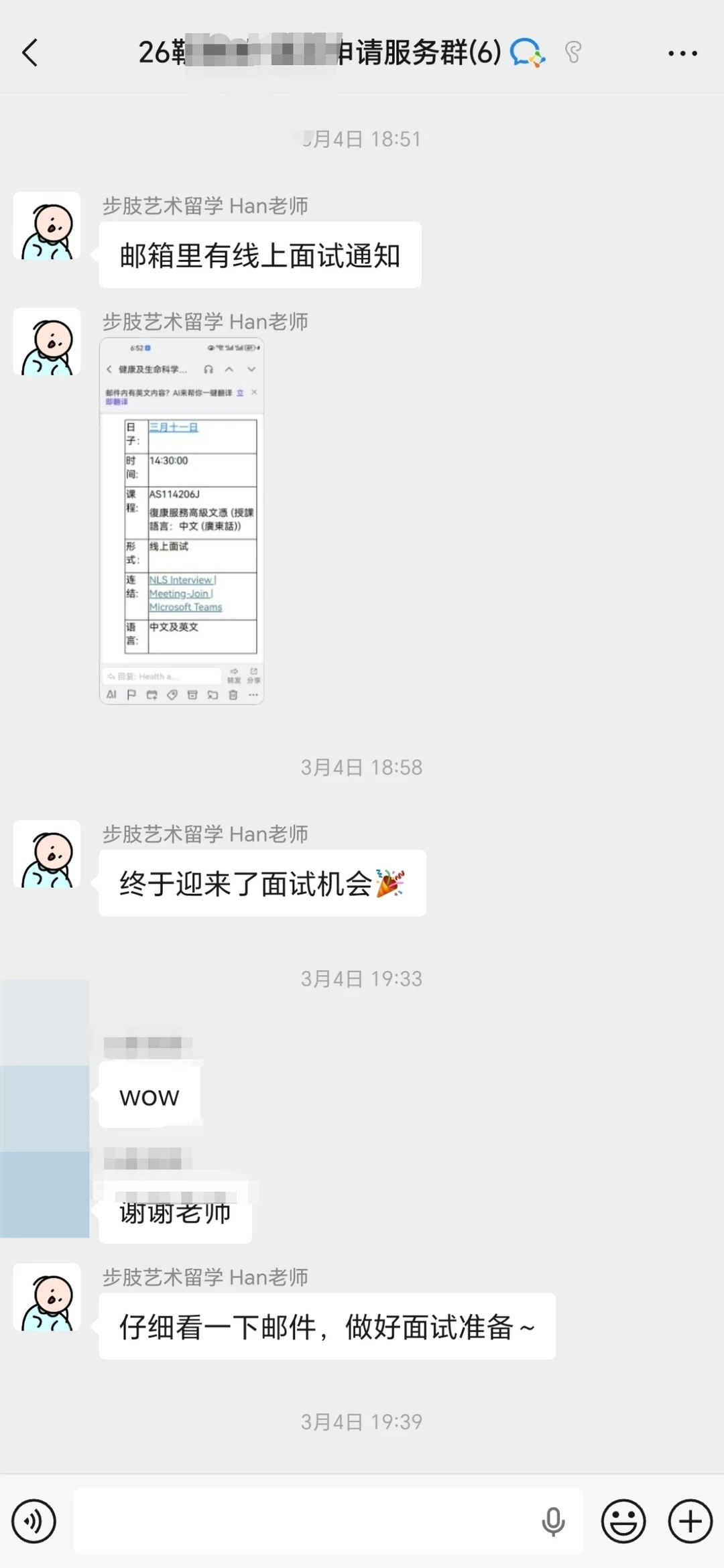The image size is (724, 1568).
Task: Switch to voice message input
Action: 34,1521
